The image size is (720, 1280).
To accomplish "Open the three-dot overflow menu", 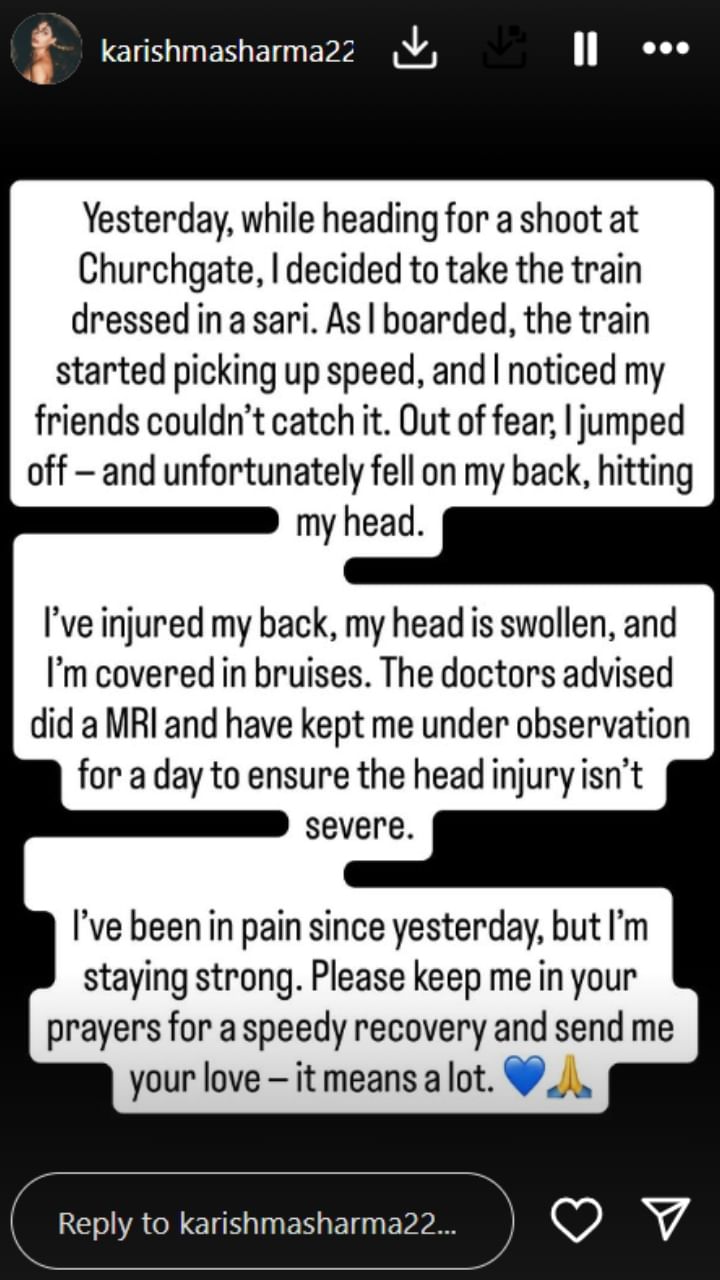I will point(665,48).
